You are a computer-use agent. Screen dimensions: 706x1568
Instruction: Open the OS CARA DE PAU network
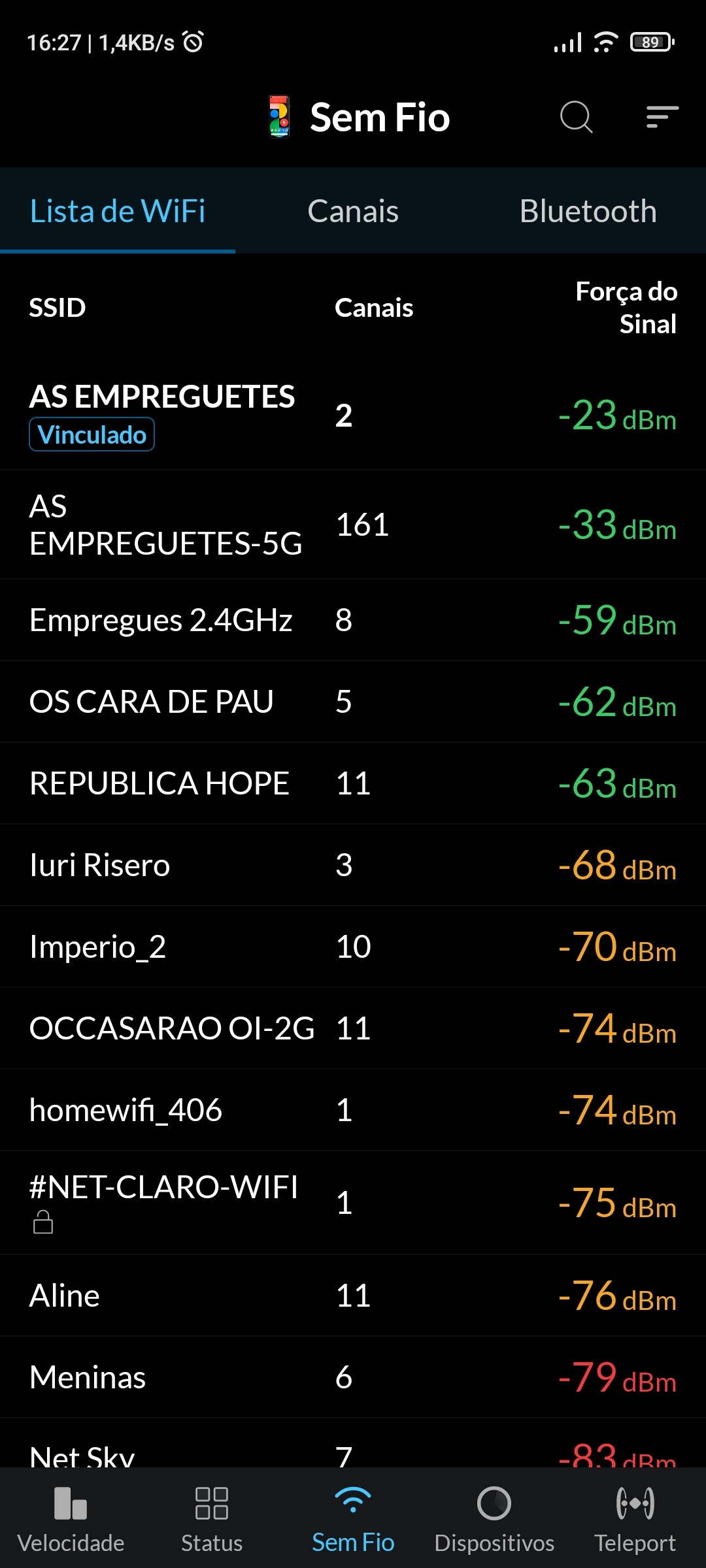click(353, 702)
